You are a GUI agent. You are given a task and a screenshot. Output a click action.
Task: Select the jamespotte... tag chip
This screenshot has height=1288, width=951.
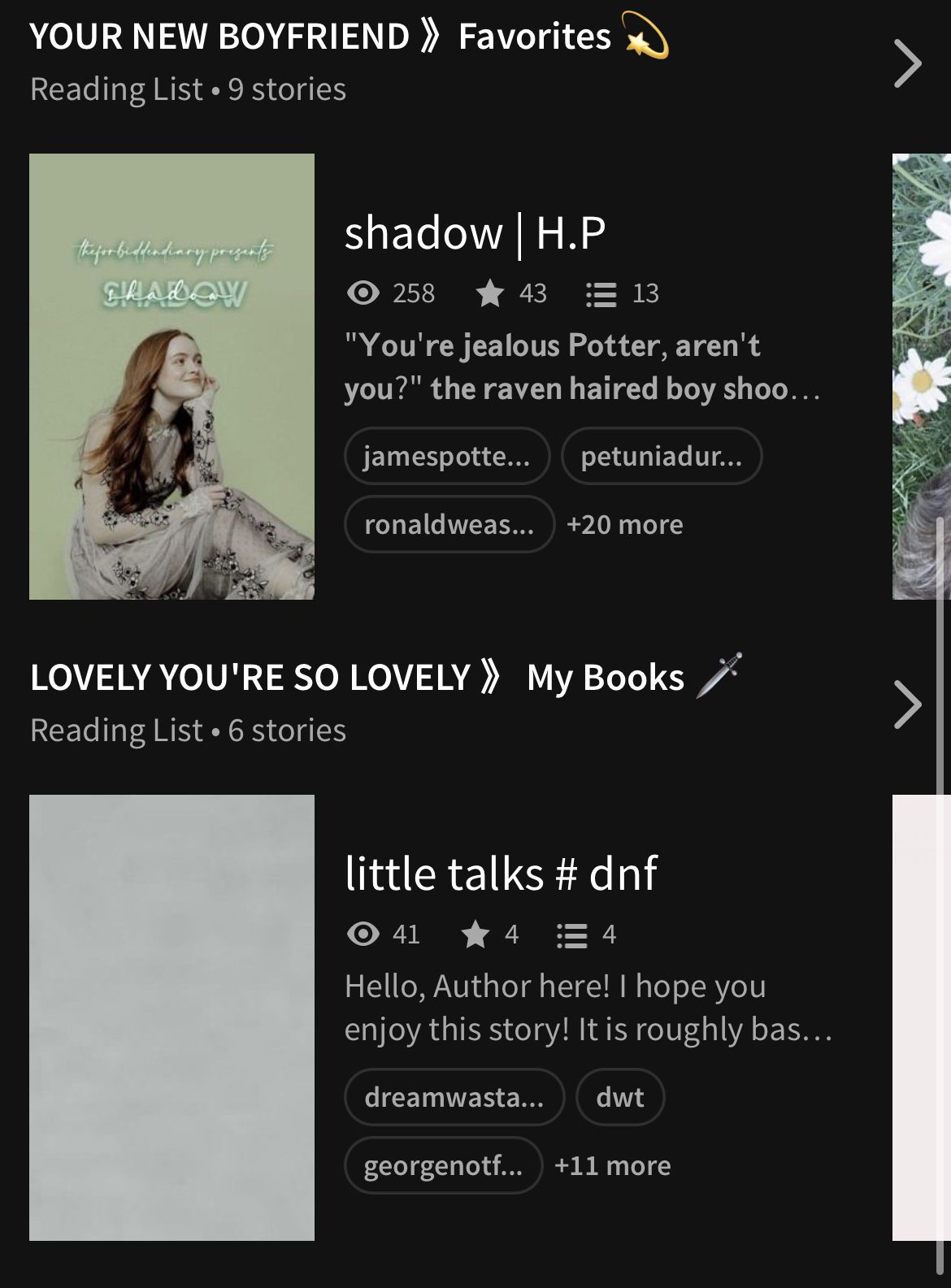[x=447, y=456]
